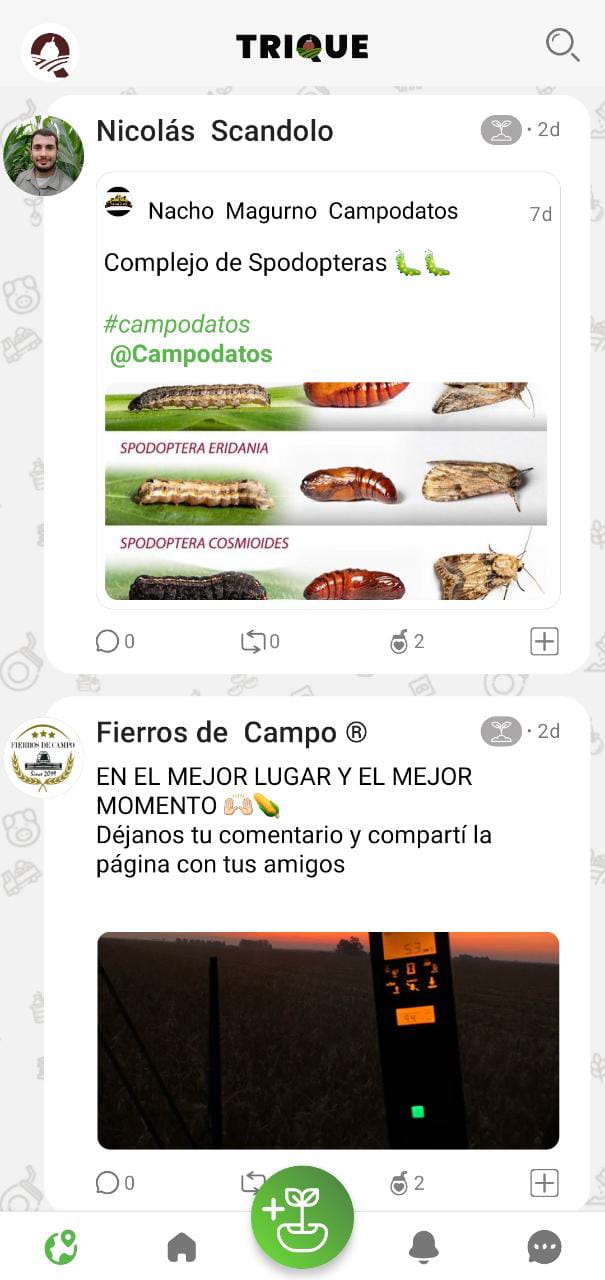Tap the plus icon on Nicolás Scandolo's post

point(544,641)
